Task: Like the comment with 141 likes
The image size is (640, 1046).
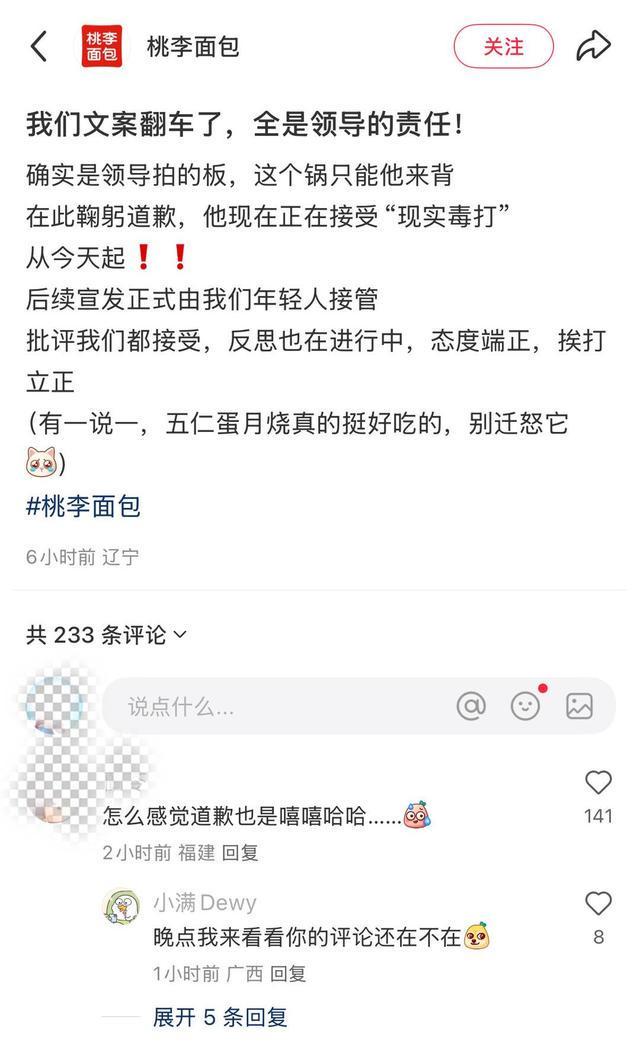Action: 598,783
